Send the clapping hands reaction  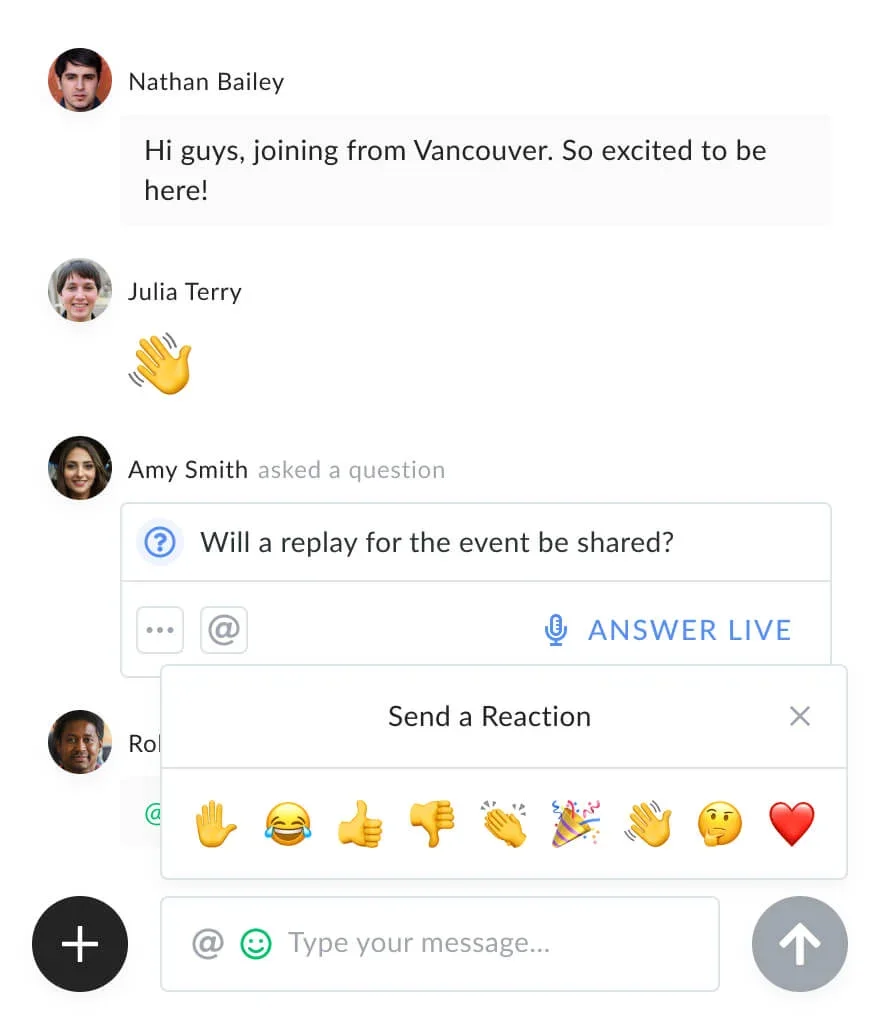coord(504,825)
